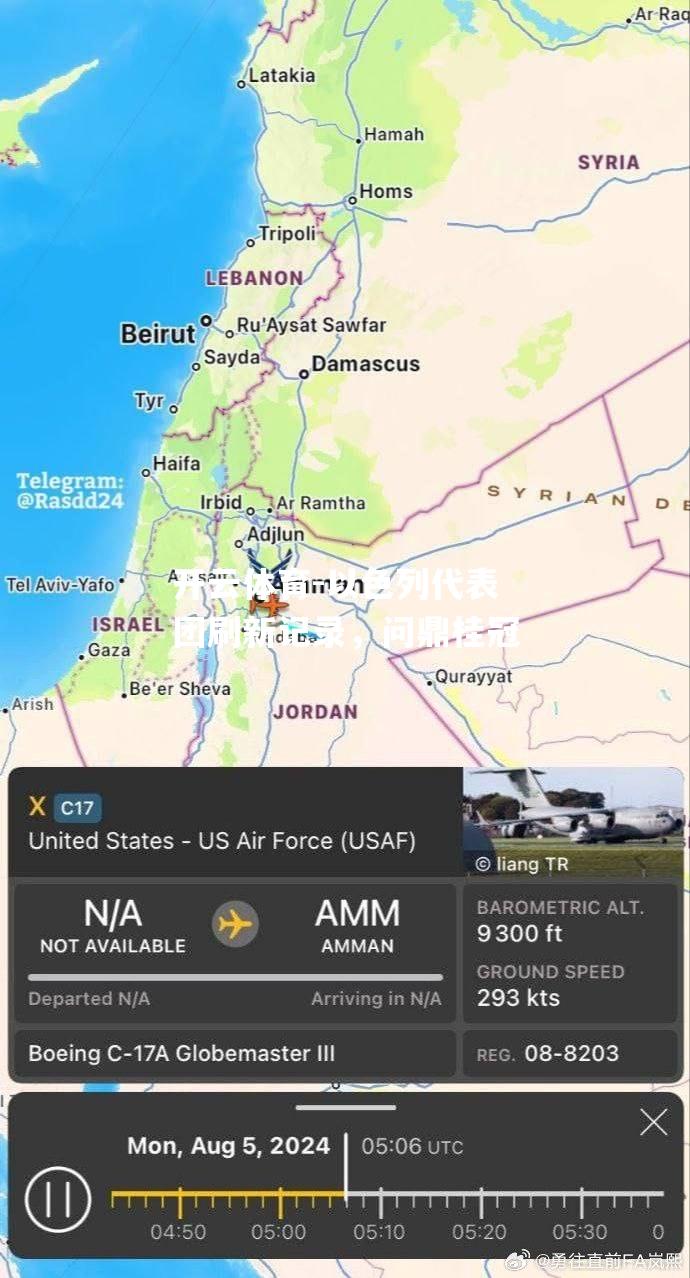Open the C17 flight details card
The width and height of the screenshot is (690, 1278).
[235, 823]
